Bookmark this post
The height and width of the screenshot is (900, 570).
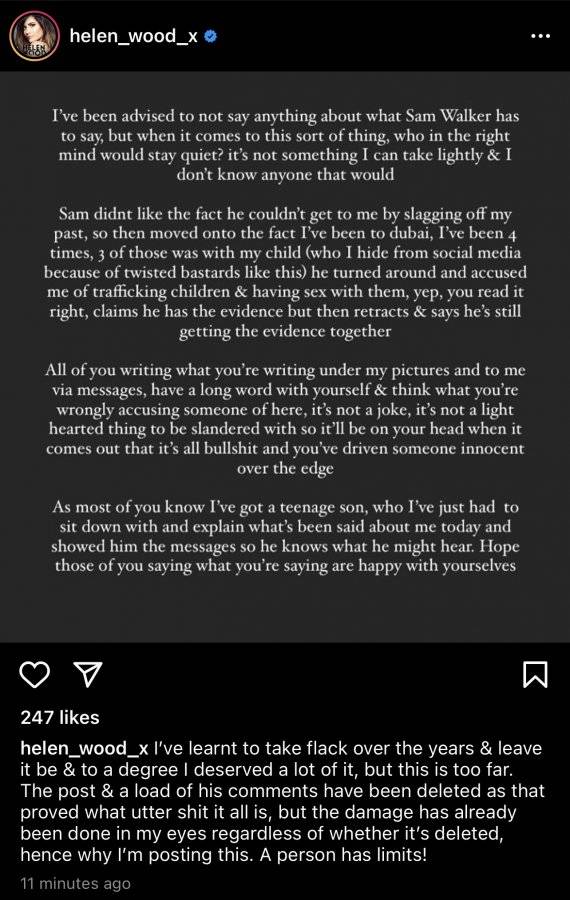[x=535, y=674]
